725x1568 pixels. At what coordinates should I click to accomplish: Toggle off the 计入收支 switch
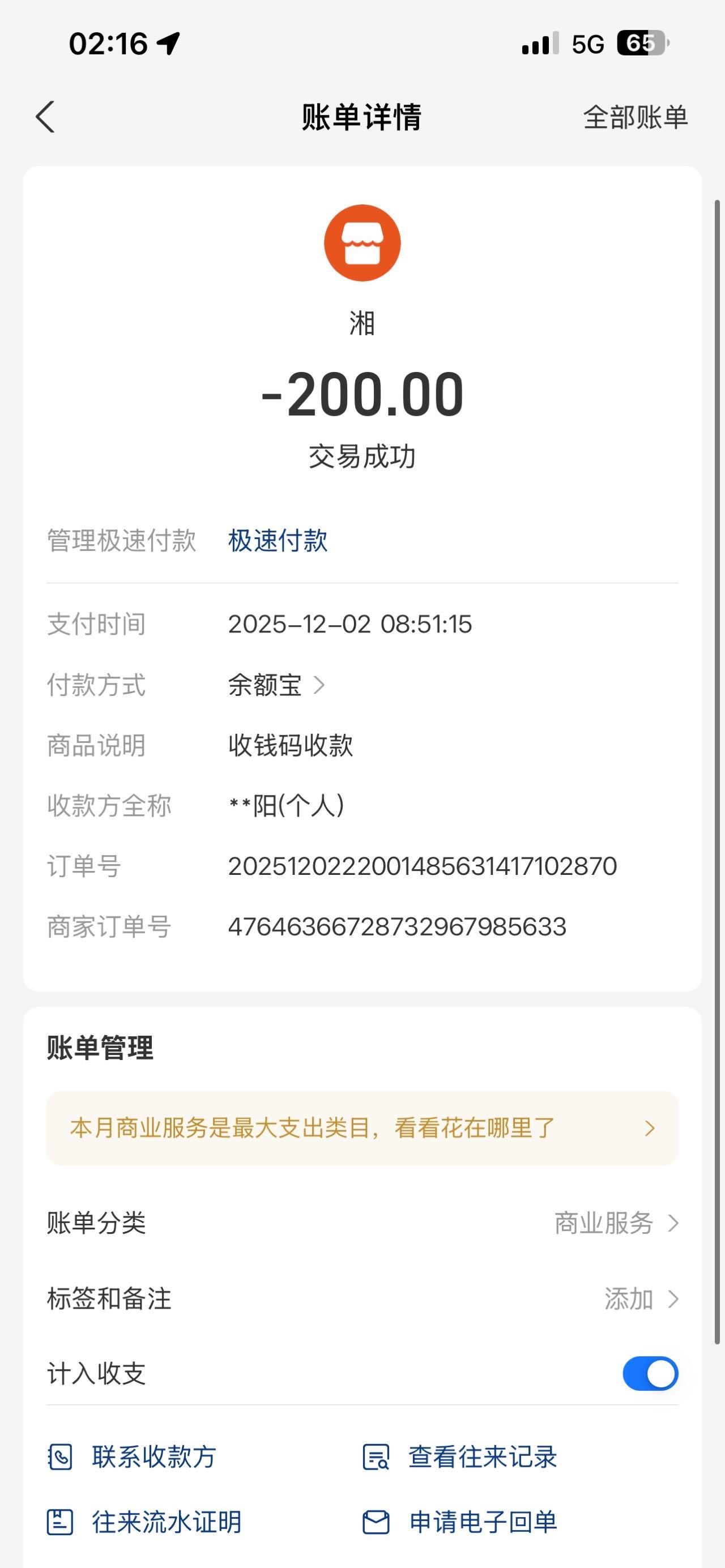click(650, 1373)
